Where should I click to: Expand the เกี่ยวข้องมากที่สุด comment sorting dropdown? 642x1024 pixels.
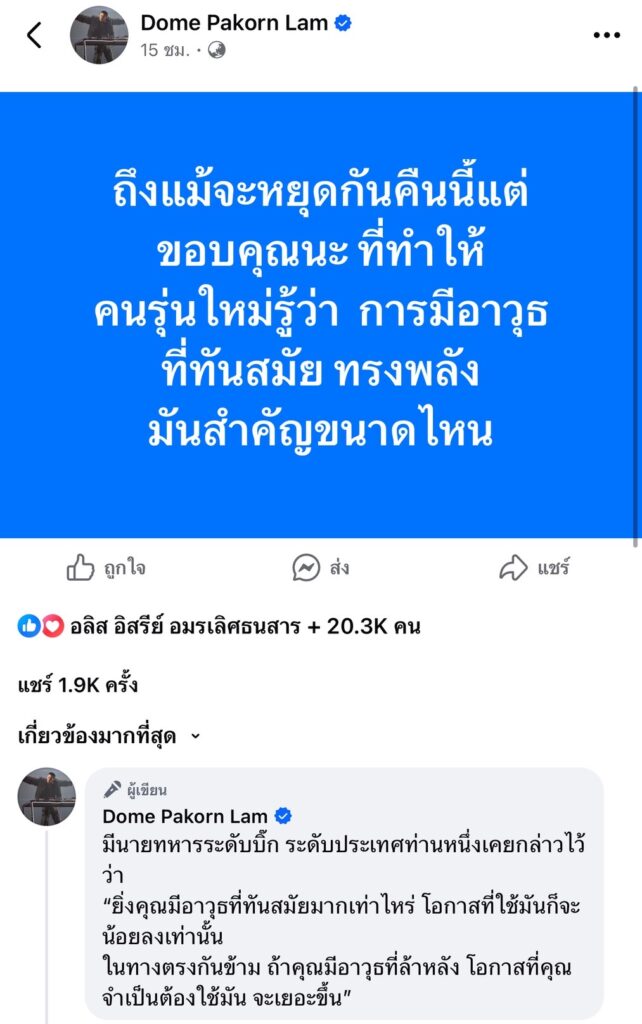[x=110, y=737]
